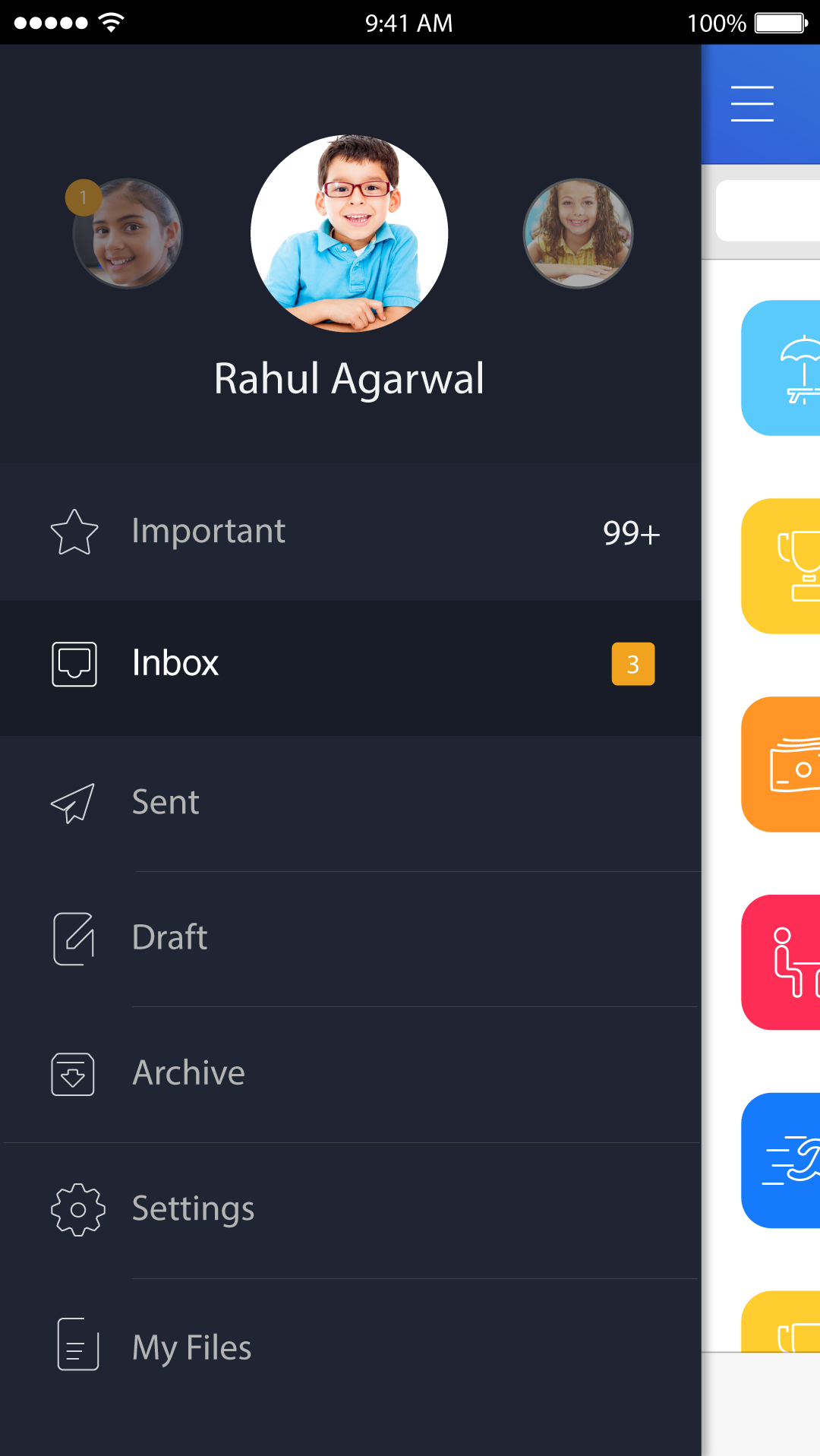Viewport: 820px width, 1456px height.
Task: View the Archive
Action: (x=349, y=1073)
